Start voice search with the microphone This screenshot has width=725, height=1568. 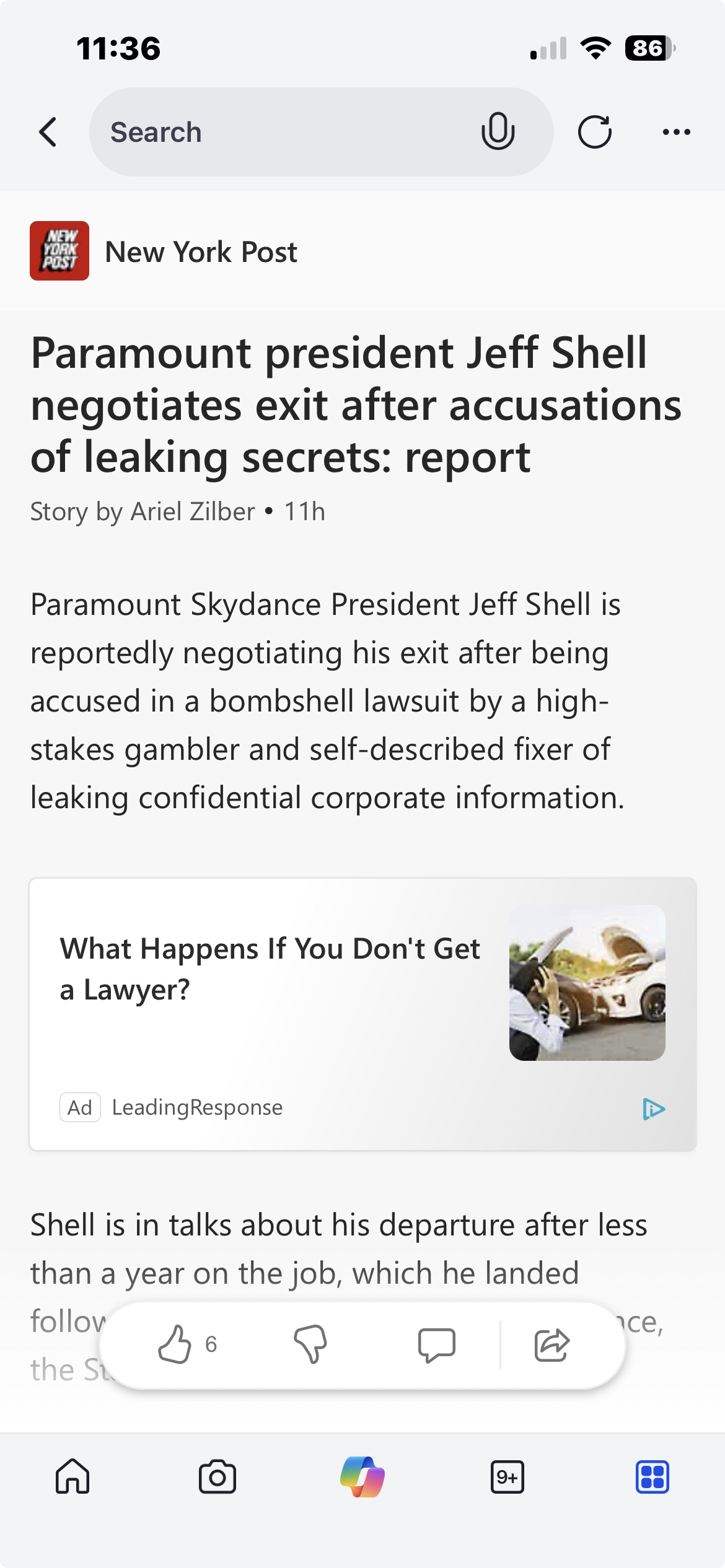(x=498, y=132)
